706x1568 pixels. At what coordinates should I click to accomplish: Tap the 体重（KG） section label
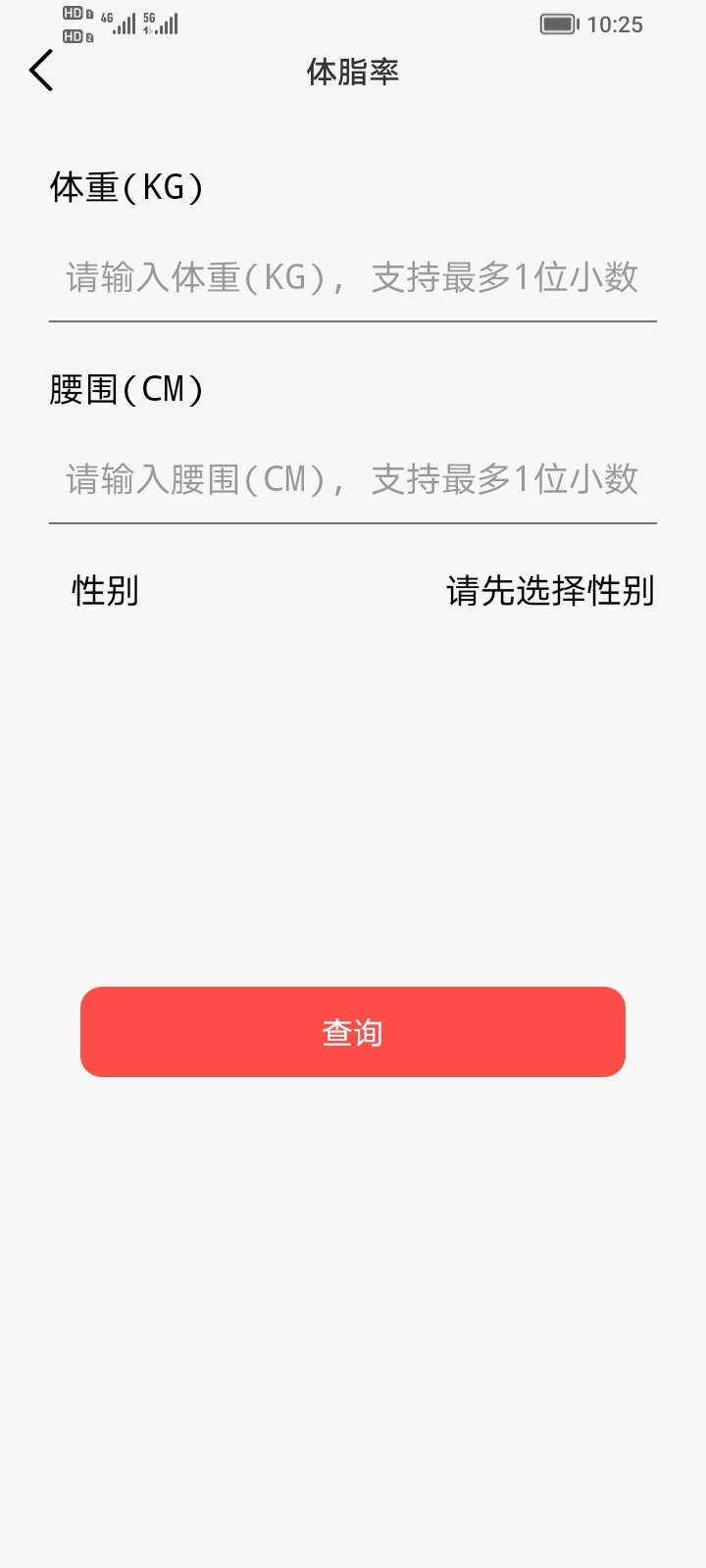127,188
